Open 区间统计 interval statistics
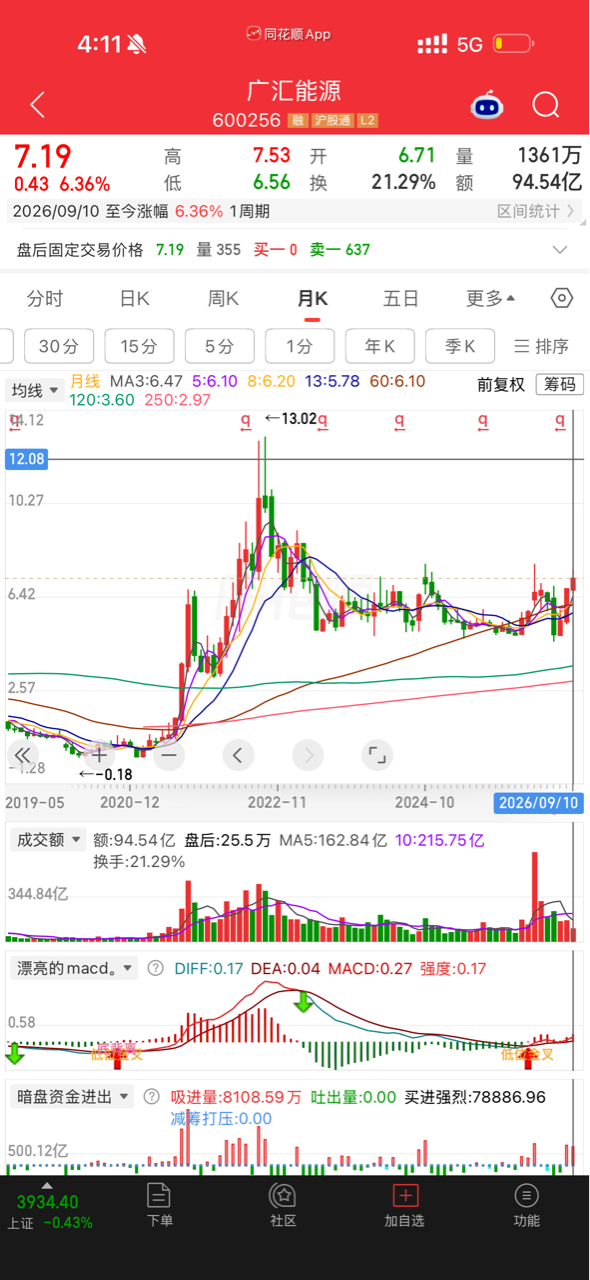 coord(536,211)
